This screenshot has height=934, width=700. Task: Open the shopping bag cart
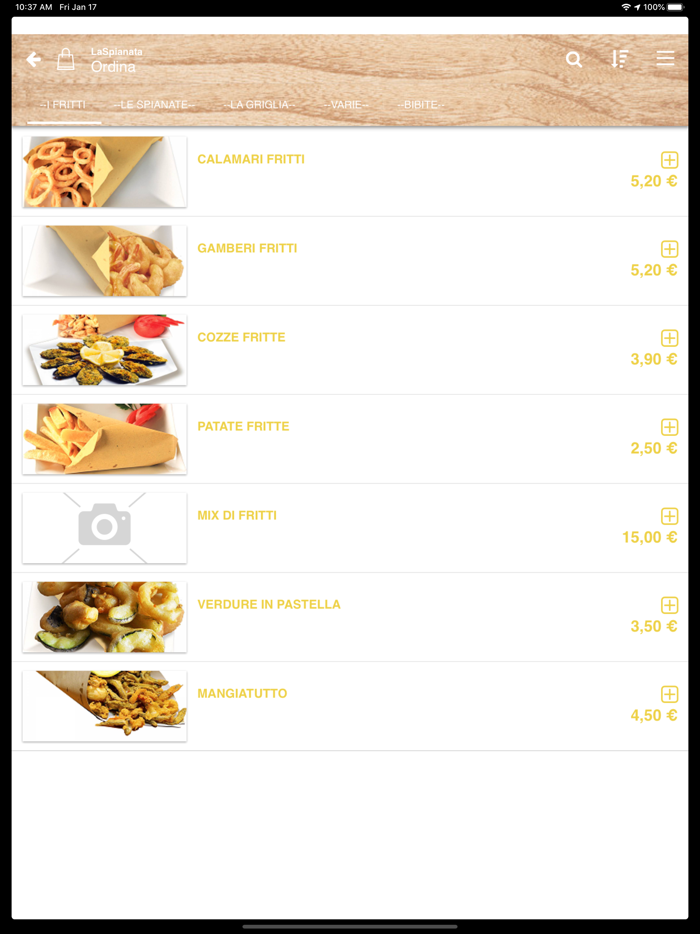point(66,60)
